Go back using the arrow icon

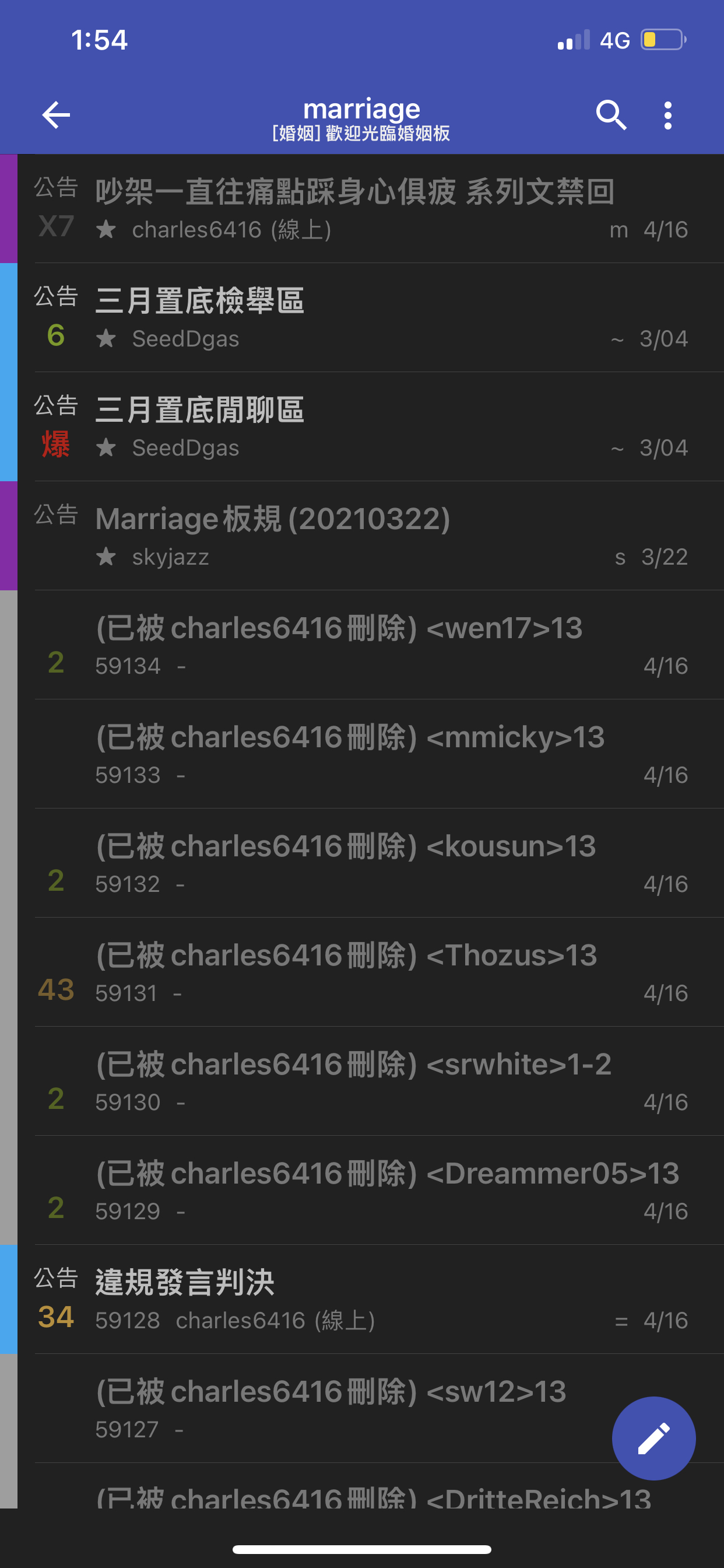[56, 115]
